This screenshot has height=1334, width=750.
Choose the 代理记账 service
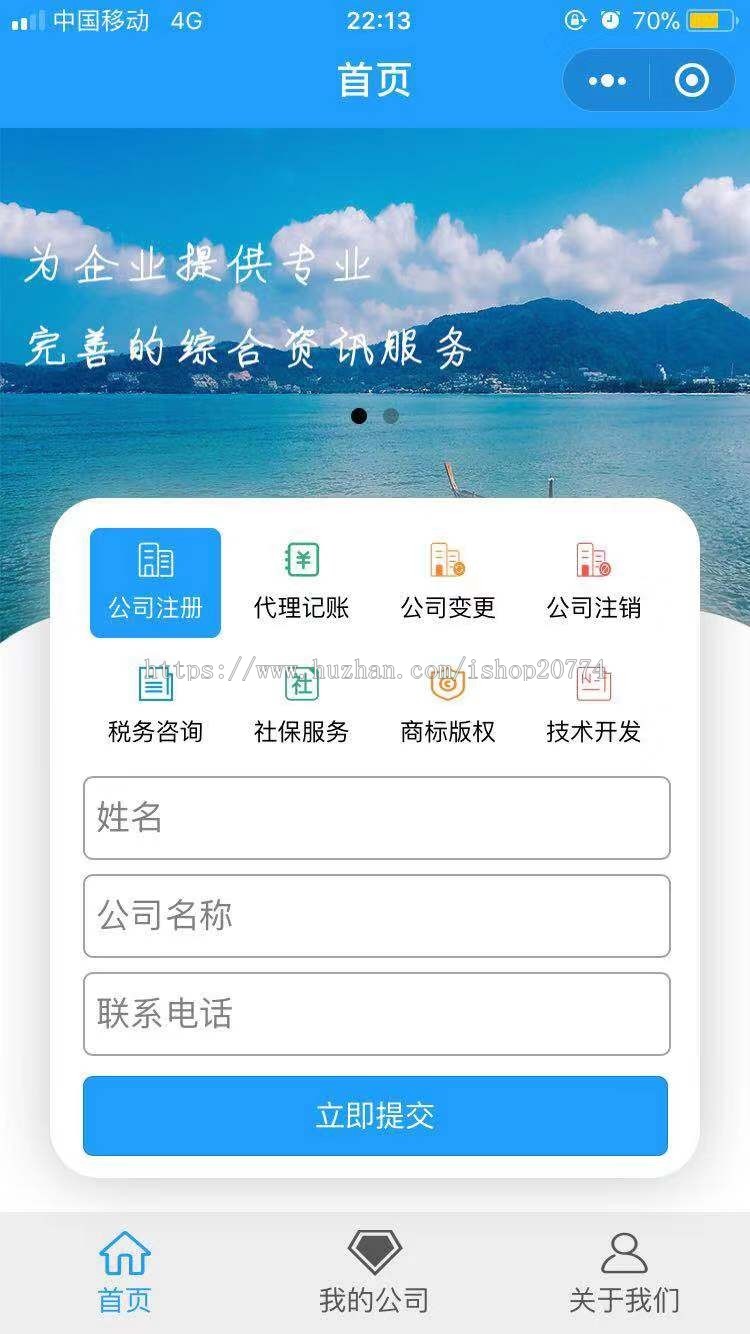pos(301,583)
